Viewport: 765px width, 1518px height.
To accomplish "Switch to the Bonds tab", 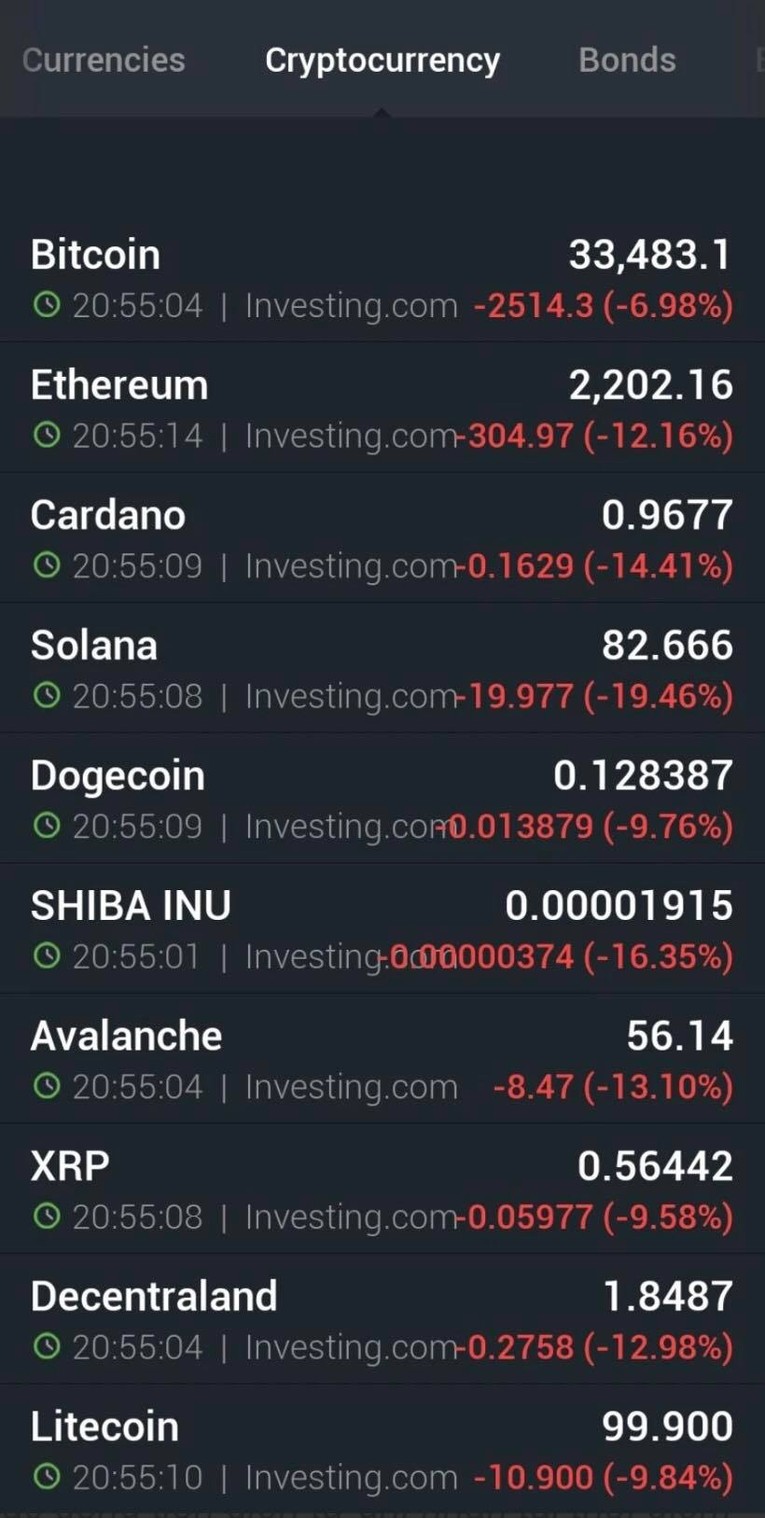I will click(x=627, y=60).
